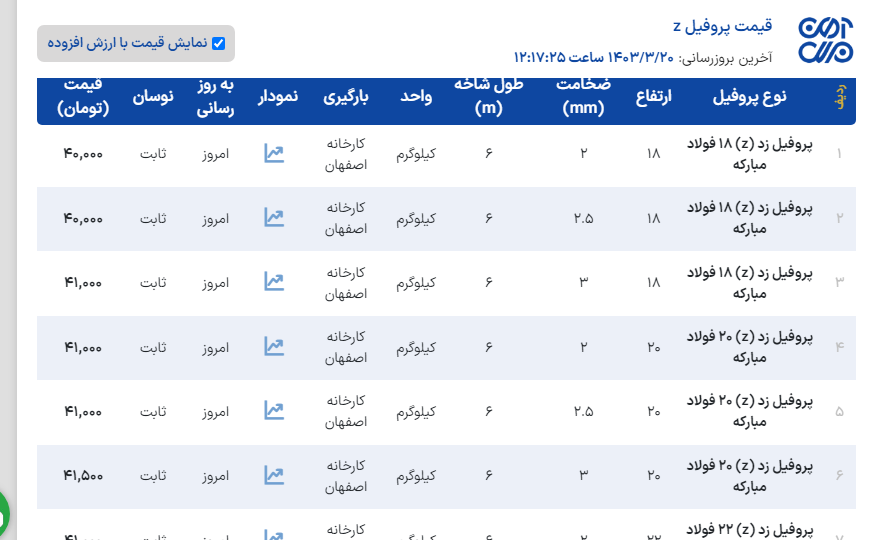Screen dimensions: 874x540
Task: Uncheck the show price with VAT checkbox
Action: (219, 43)
